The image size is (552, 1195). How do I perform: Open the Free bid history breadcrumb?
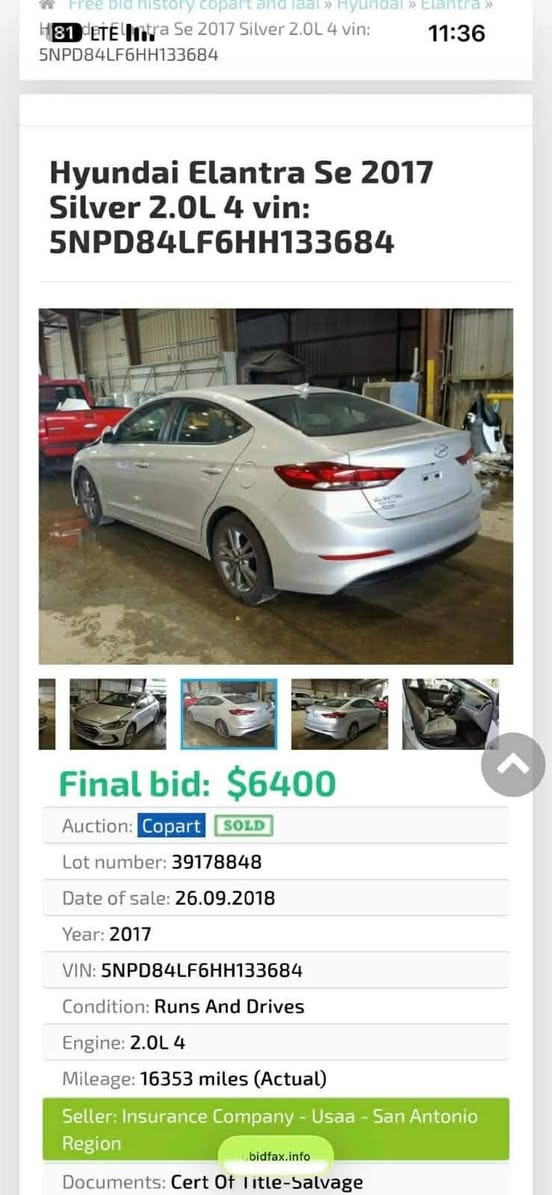(x=194, y=5)
